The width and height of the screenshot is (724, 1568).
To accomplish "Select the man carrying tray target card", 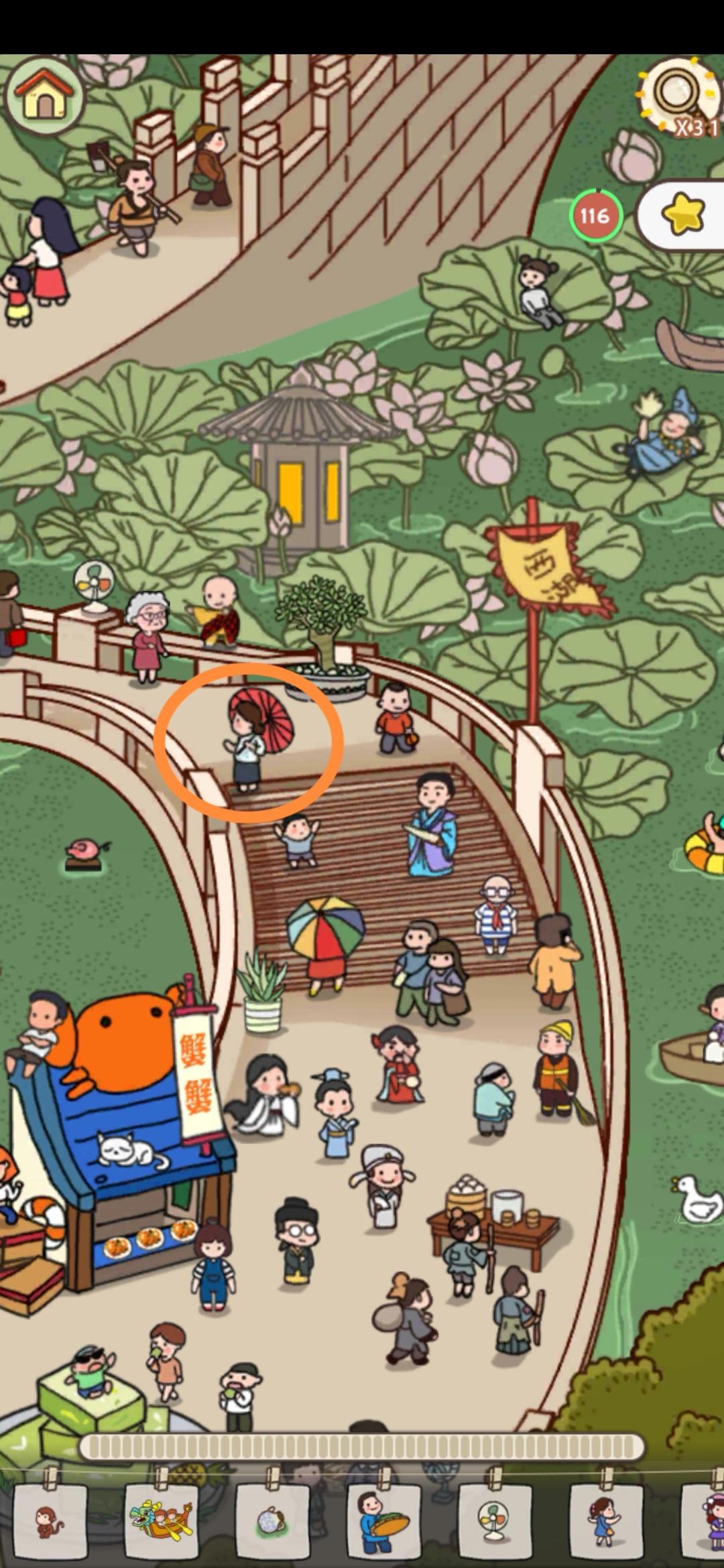I will point(383,1521).
